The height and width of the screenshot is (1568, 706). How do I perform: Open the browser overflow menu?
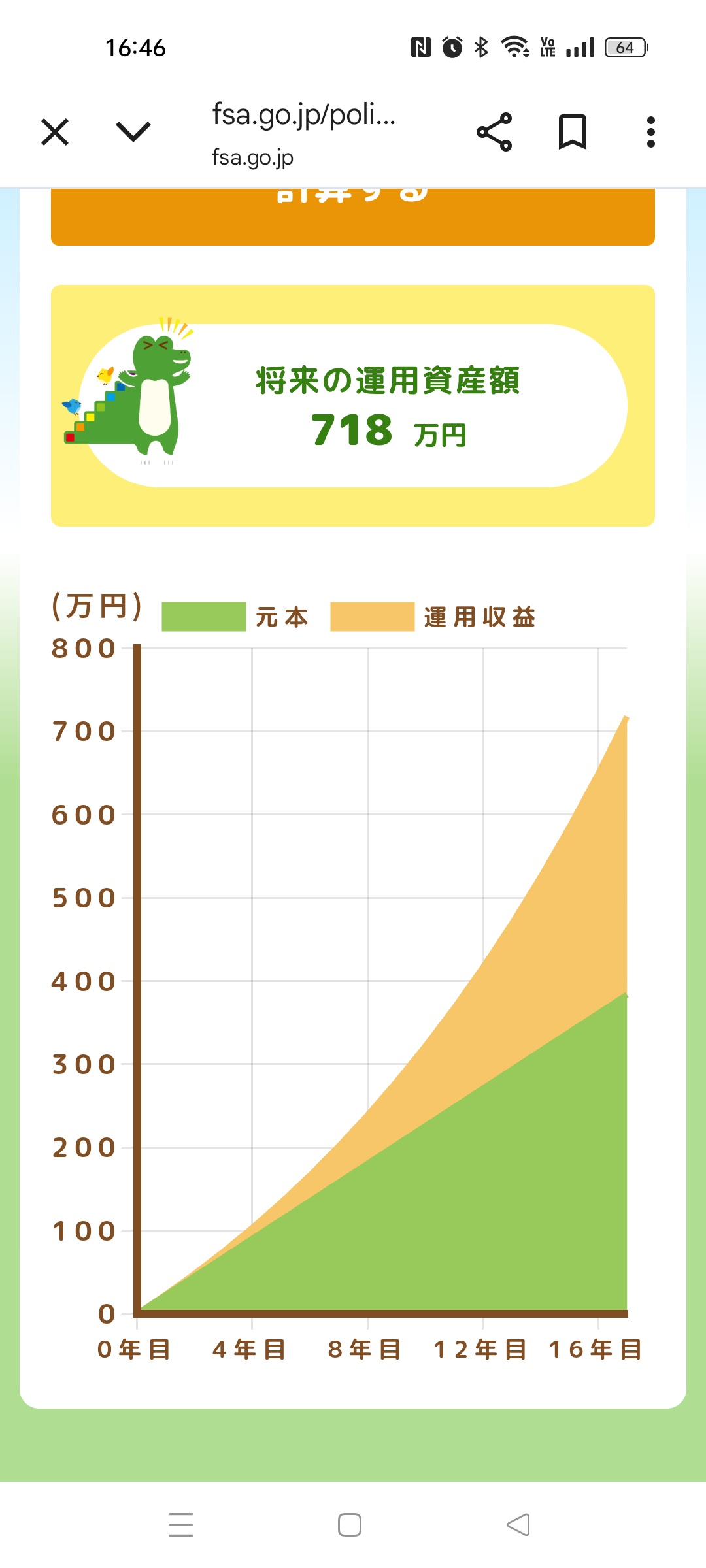(650, 132)
